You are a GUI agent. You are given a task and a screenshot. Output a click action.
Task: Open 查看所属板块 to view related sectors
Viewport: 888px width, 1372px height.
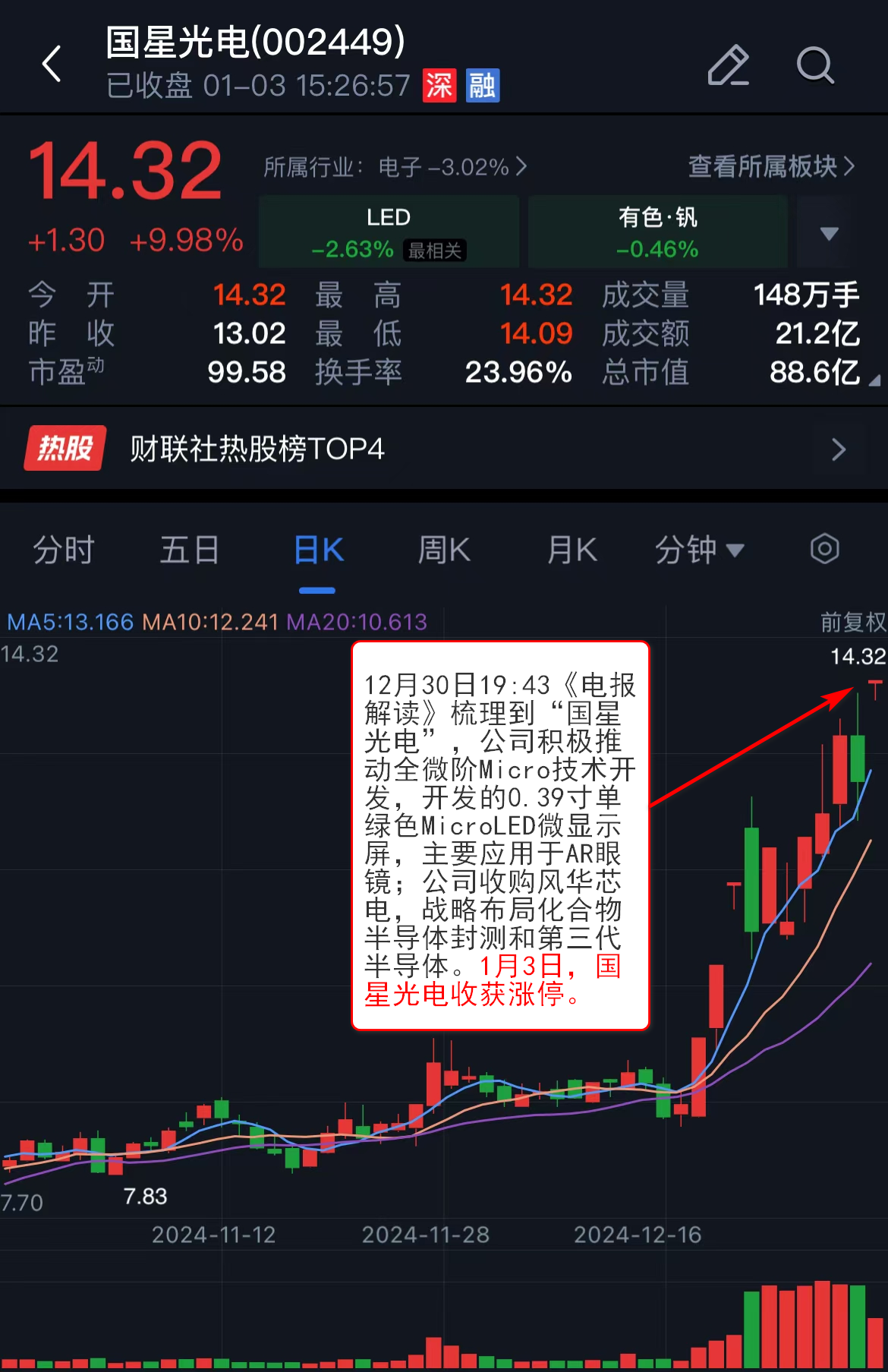pyautogui.click(x=771, y=166)
